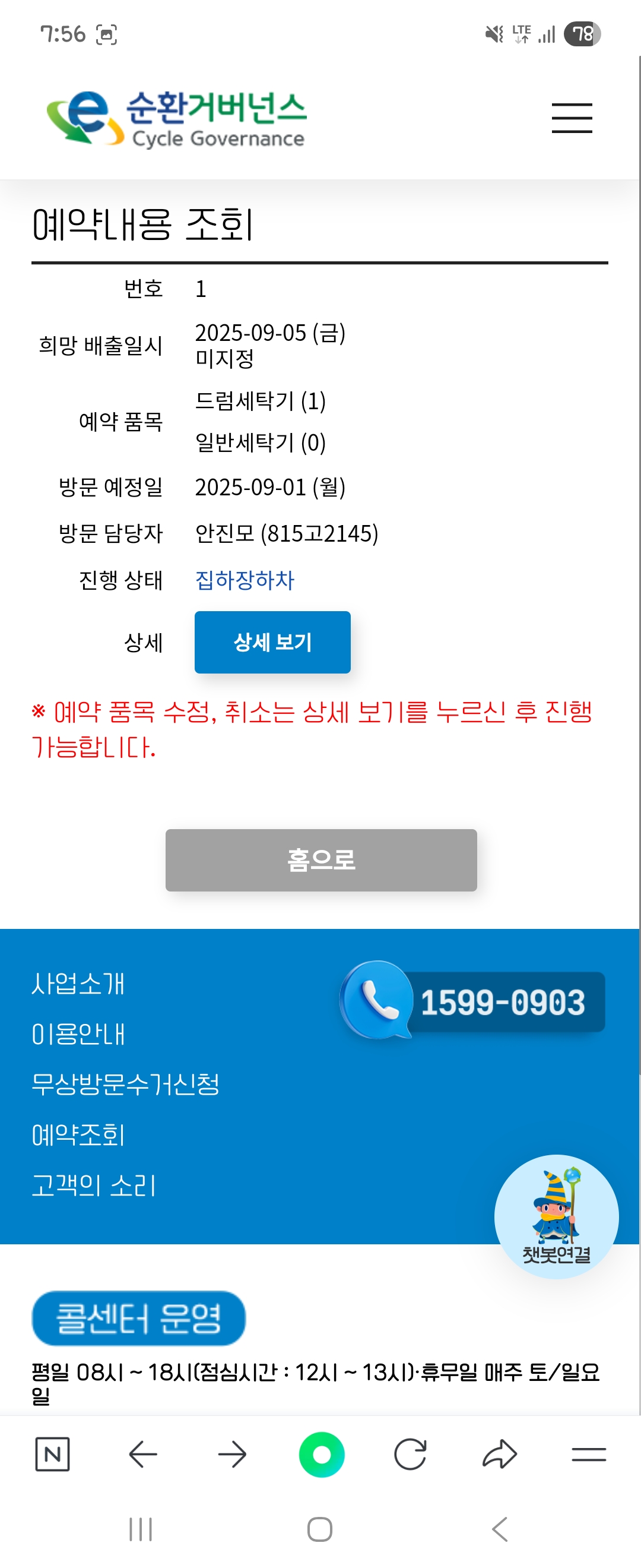Open recent apps from the navigation bar
The width and height of the screenshot is (641, 1568).
(x=141, y=1528)
